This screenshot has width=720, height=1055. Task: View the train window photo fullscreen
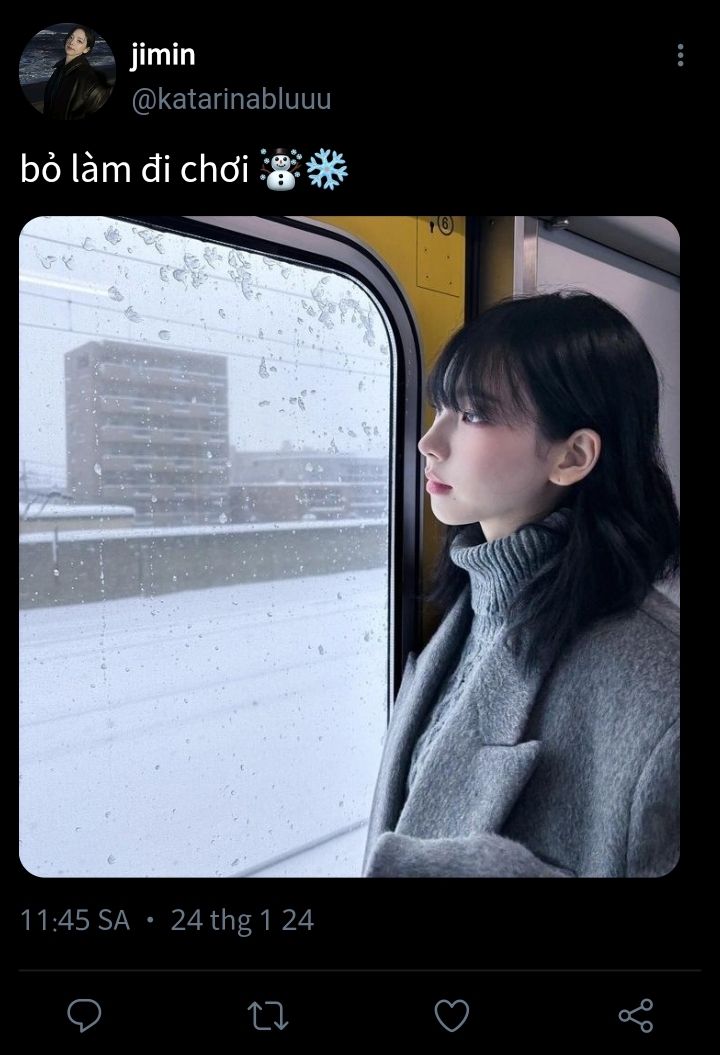pyautogui.click(x=349, y=546)
